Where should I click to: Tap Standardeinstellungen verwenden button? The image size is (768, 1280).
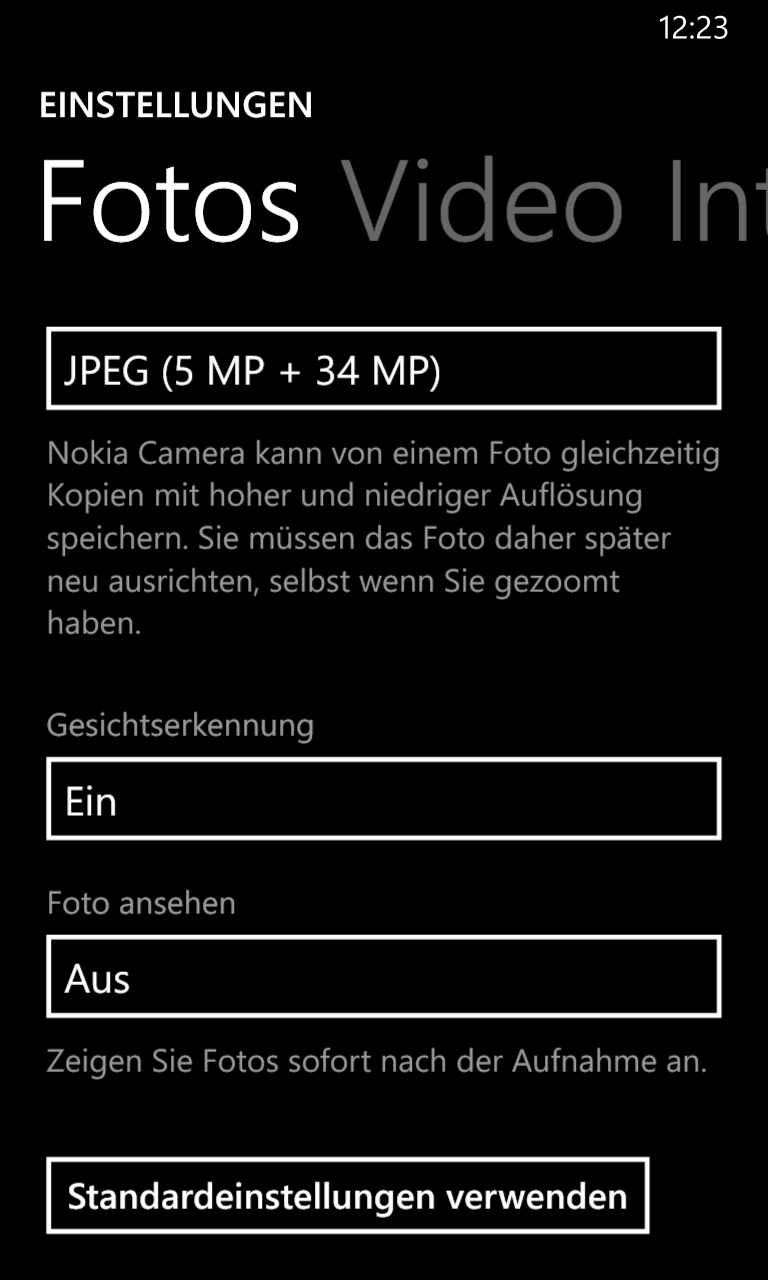click(x=348, y=1196)
